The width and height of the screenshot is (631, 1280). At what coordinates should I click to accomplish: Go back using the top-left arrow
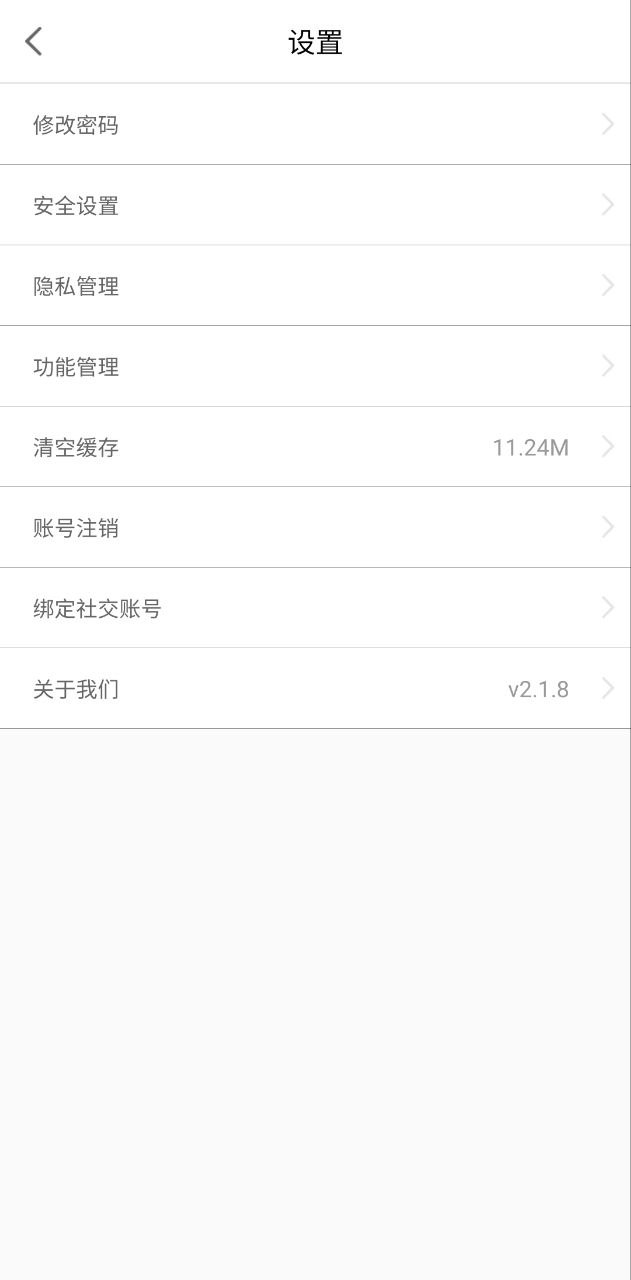click(34, 42)
